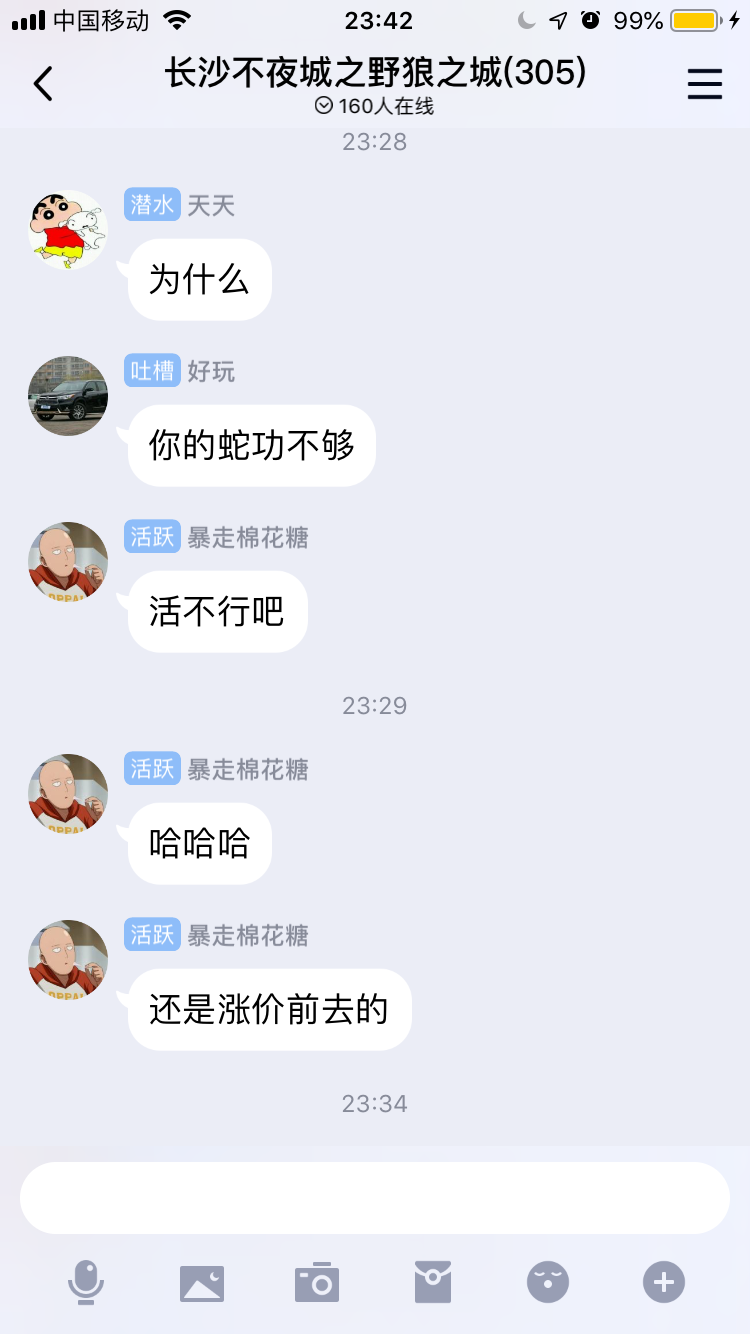Viewport: 750px width, 1334px height.
Task: Select the 为什么 message bubble
Action: coord(198,280)
